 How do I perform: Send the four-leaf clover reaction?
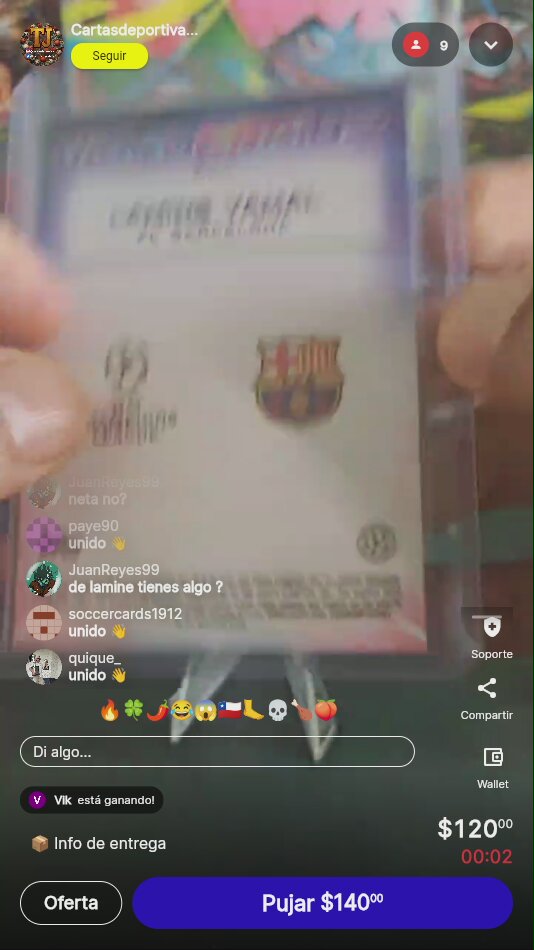click(133, 709)
